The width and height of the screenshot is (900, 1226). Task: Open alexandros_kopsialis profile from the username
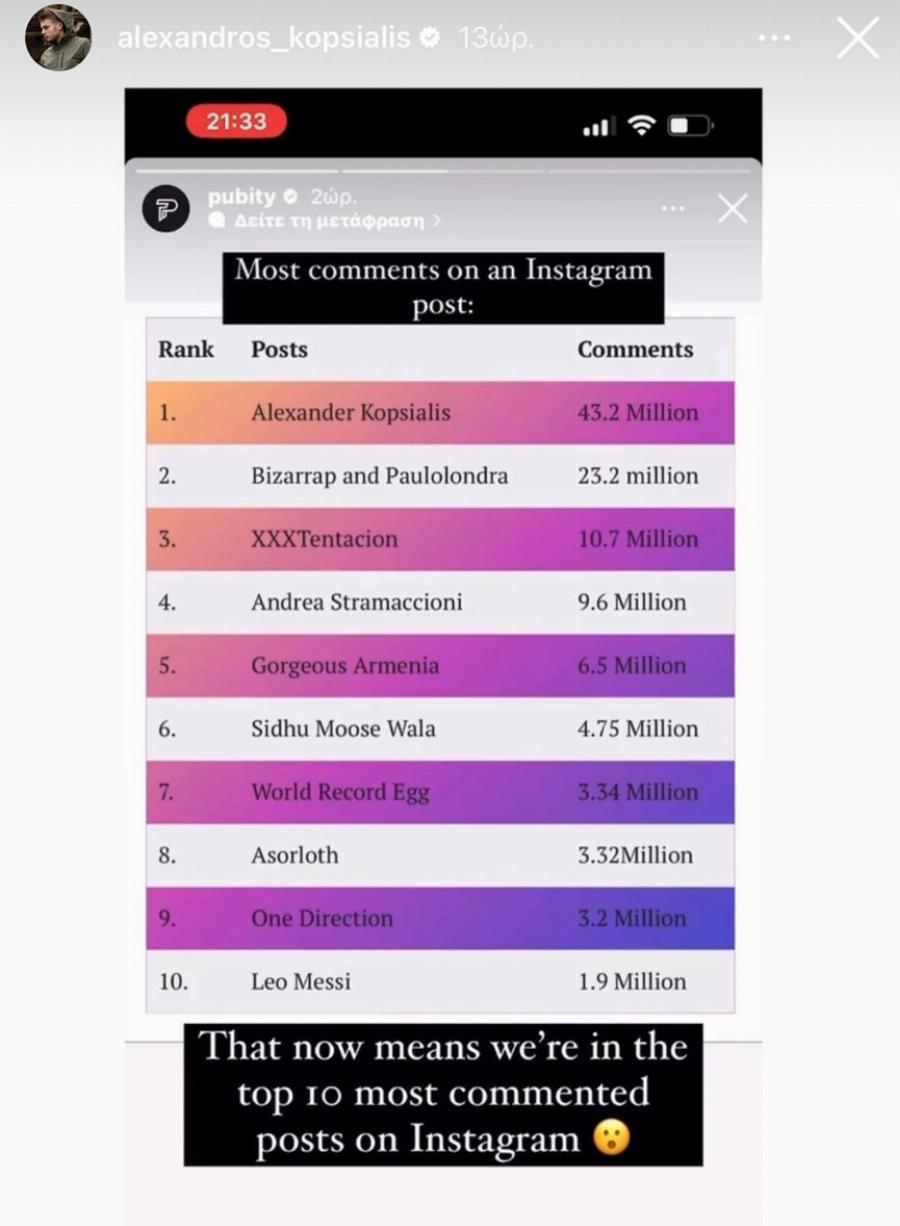[x=264, y=38]
